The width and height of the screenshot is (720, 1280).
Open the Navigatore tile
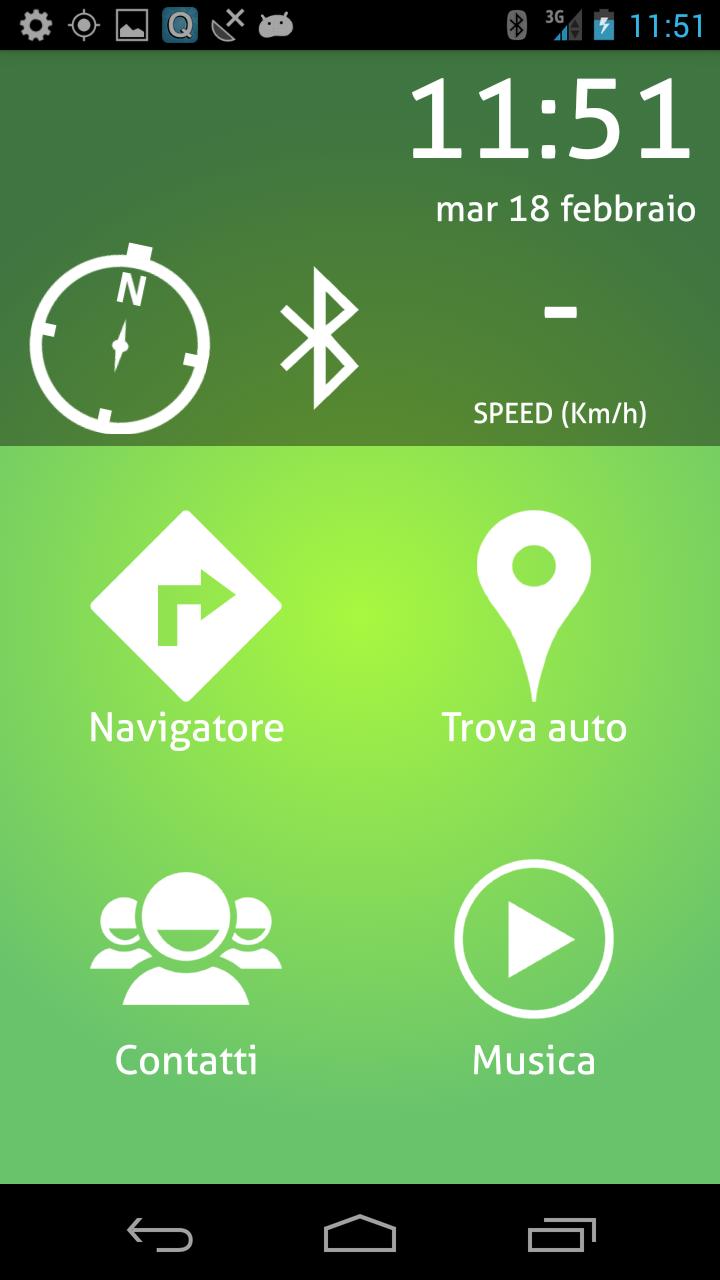click(186, 628)
